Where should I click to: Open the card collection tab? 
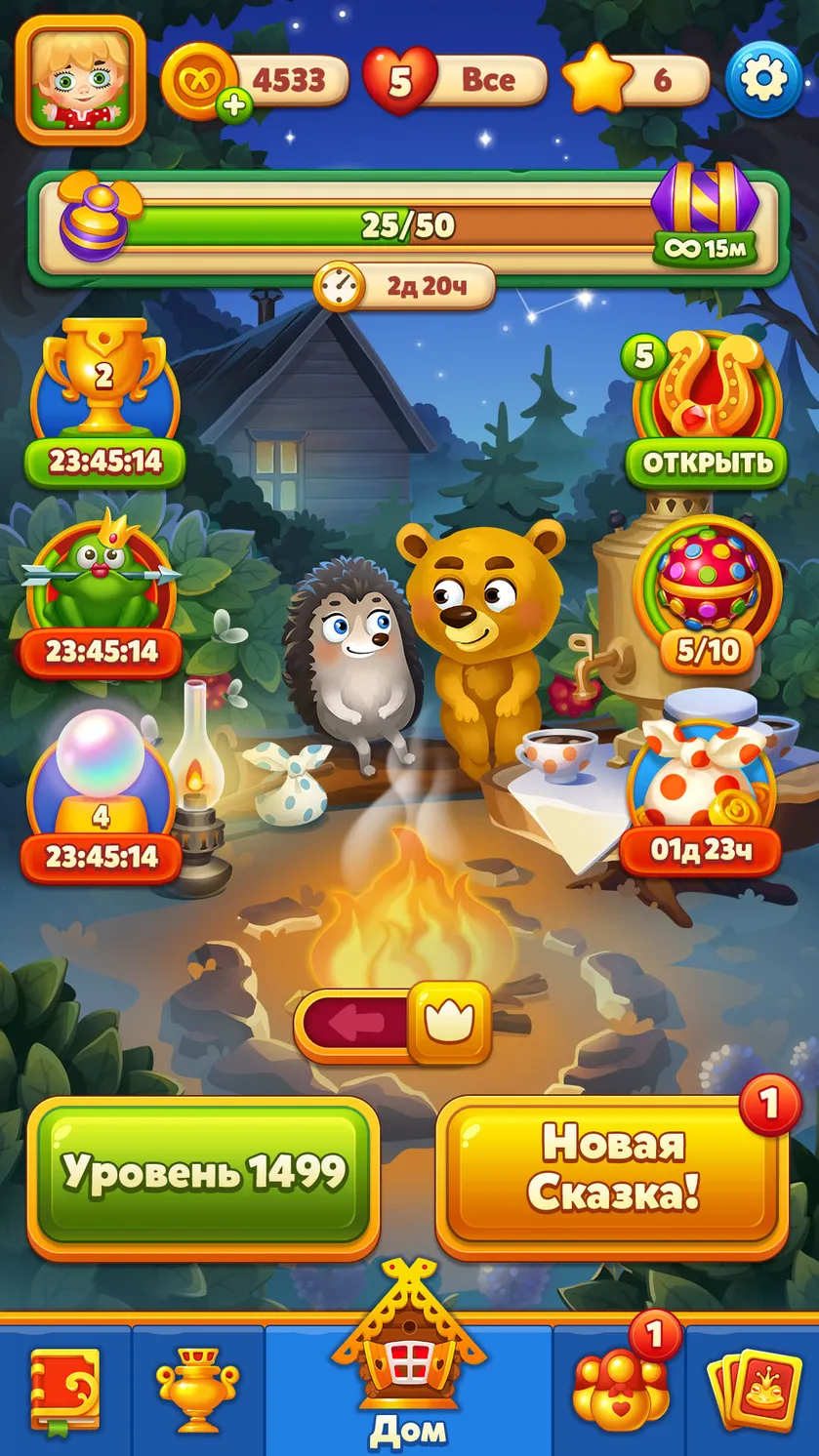[x=754, y=1388]
